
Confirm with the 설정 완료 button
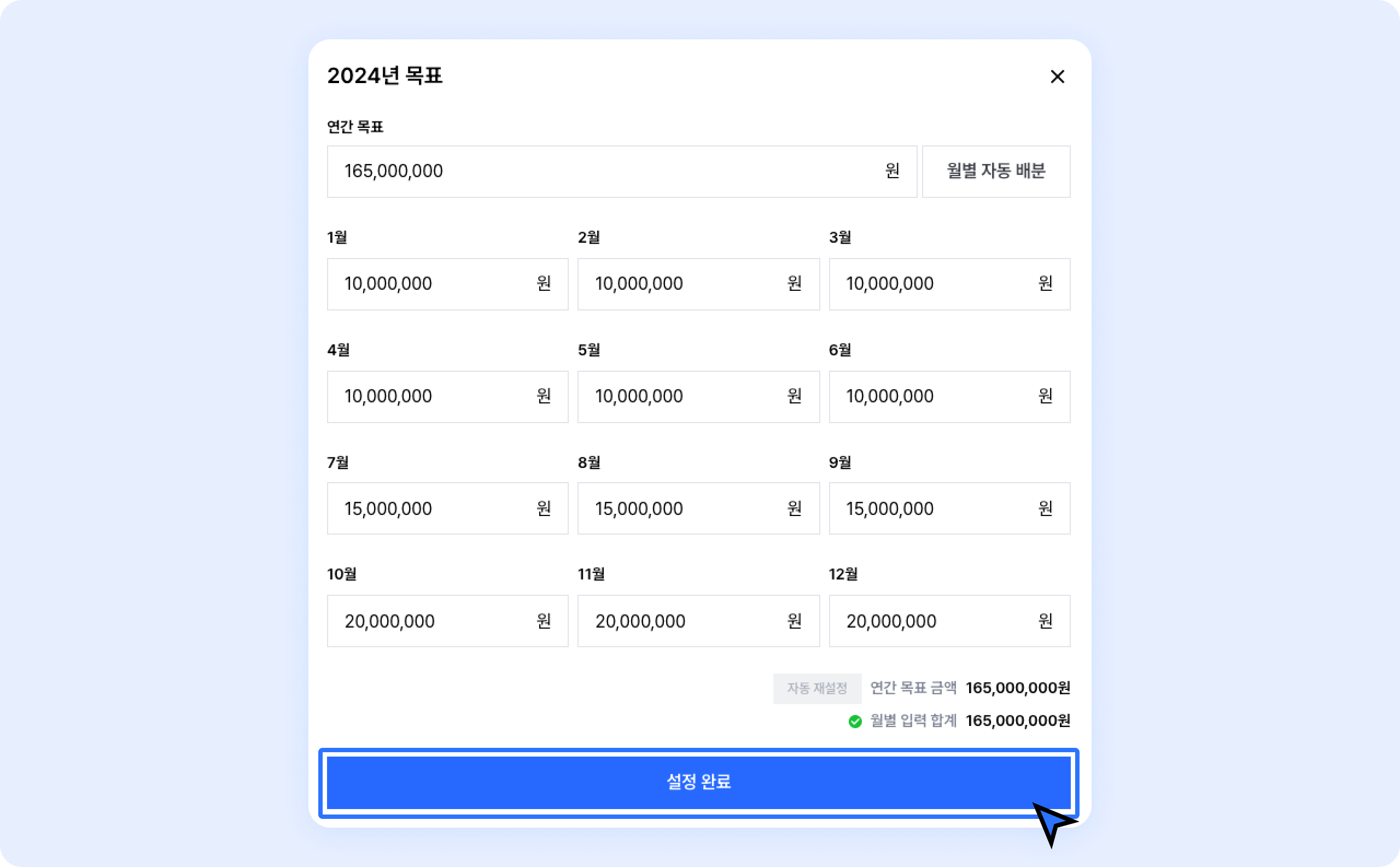[x=698, y=782]
